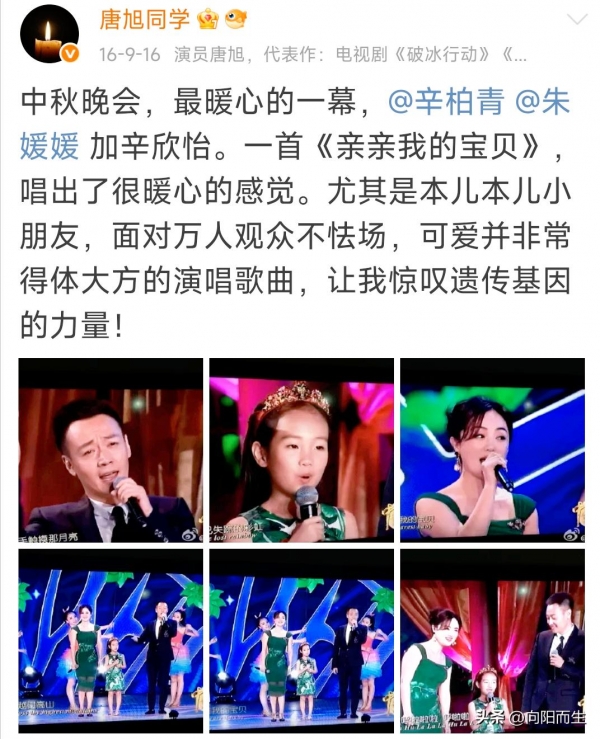This screenshot has height=739, width=600.
Task: Open 唐旭同学's profile avatar
Action: click(48, 34)
